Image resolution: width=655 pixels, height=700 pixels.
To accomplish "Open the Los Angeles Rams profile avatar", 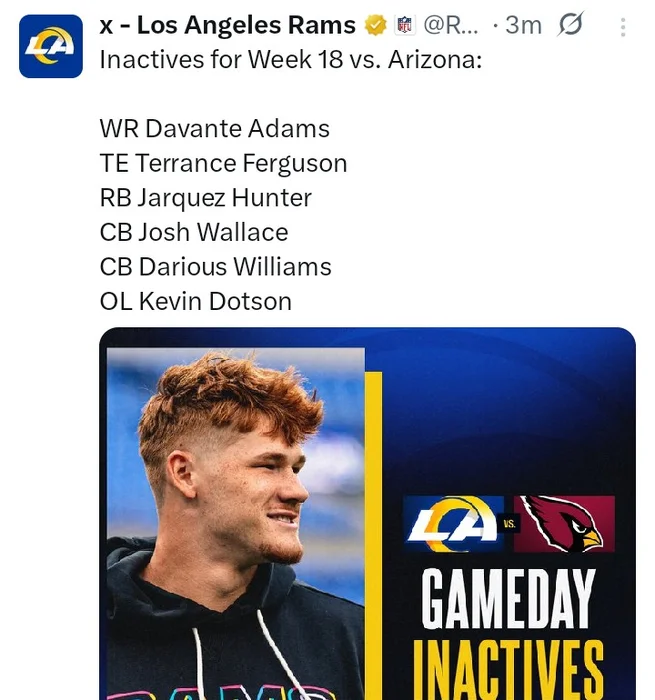I will (50, 46).
